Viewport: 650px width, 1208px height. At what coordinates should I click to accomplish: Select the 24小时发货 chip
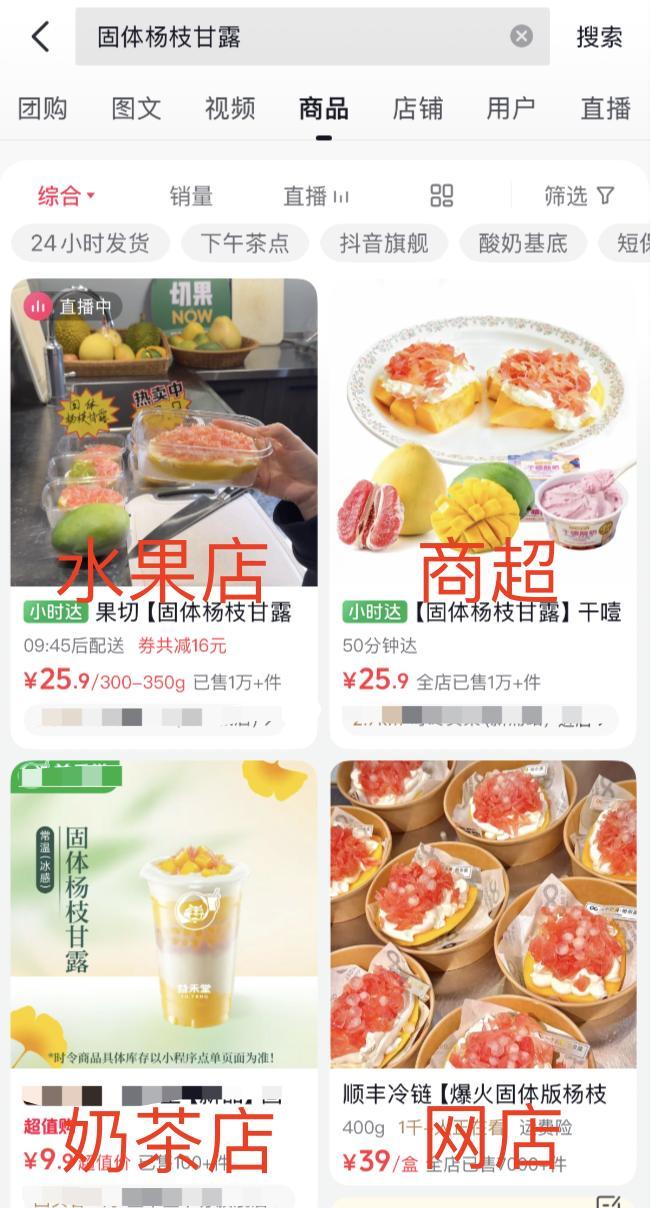[90, 243]
